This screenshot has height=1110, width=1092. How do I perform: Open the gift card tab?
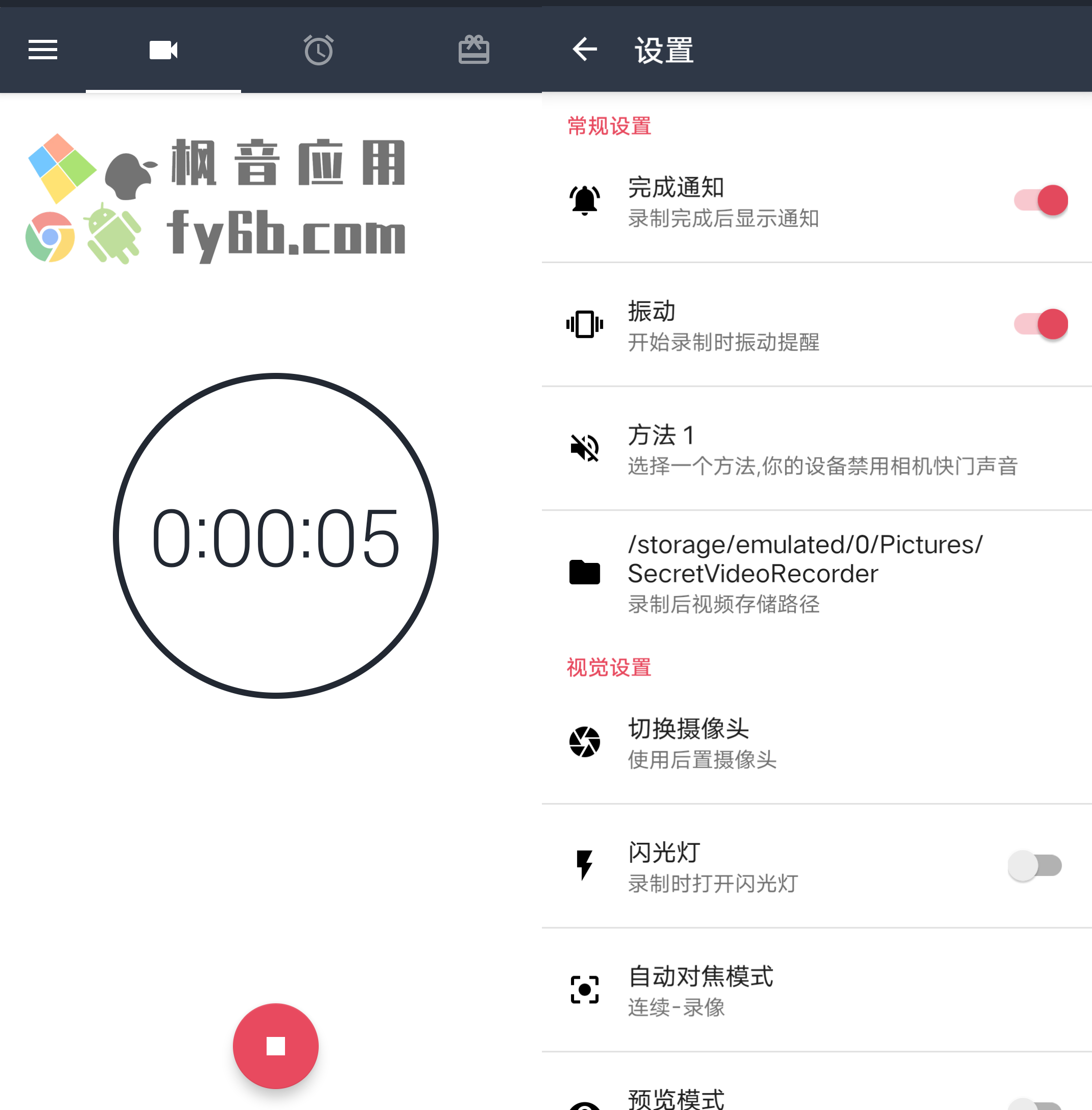474,50
